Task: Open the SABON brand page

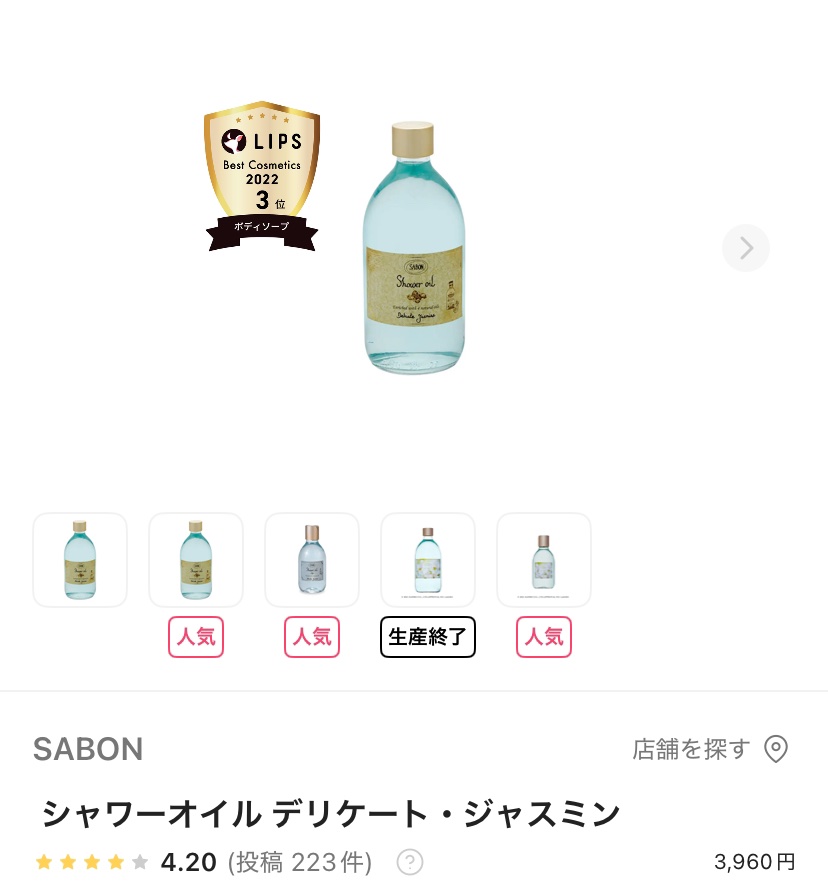Action: [88, 749]
